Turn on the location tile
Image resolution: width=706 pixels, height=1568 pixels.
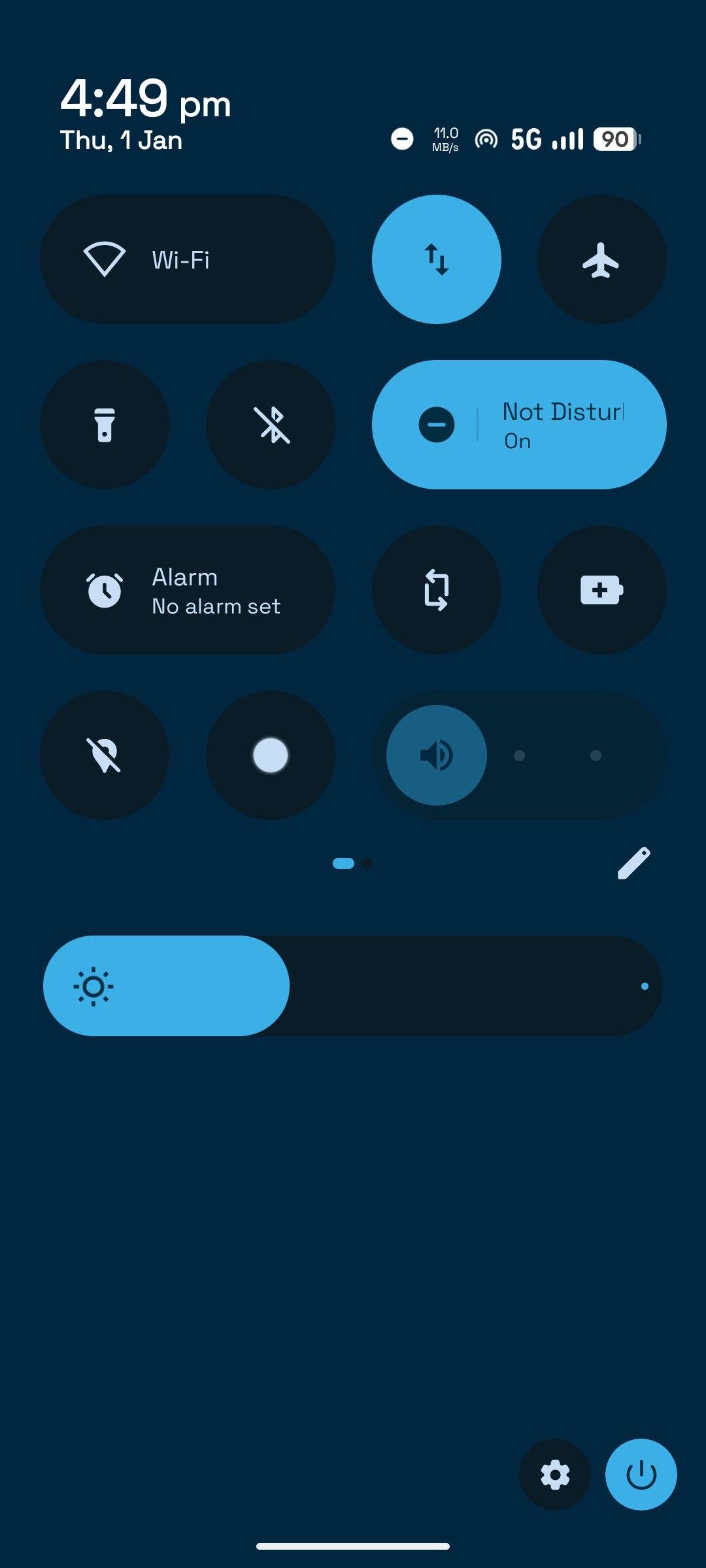coord(105,755)
